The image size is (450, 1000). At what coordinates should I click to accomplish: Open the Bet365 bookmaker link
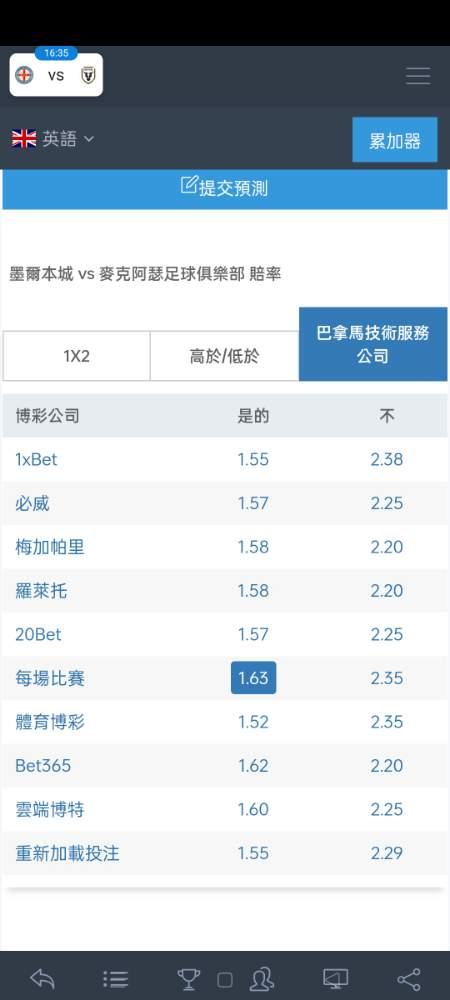pyautogui.click(x=43, y=765)
